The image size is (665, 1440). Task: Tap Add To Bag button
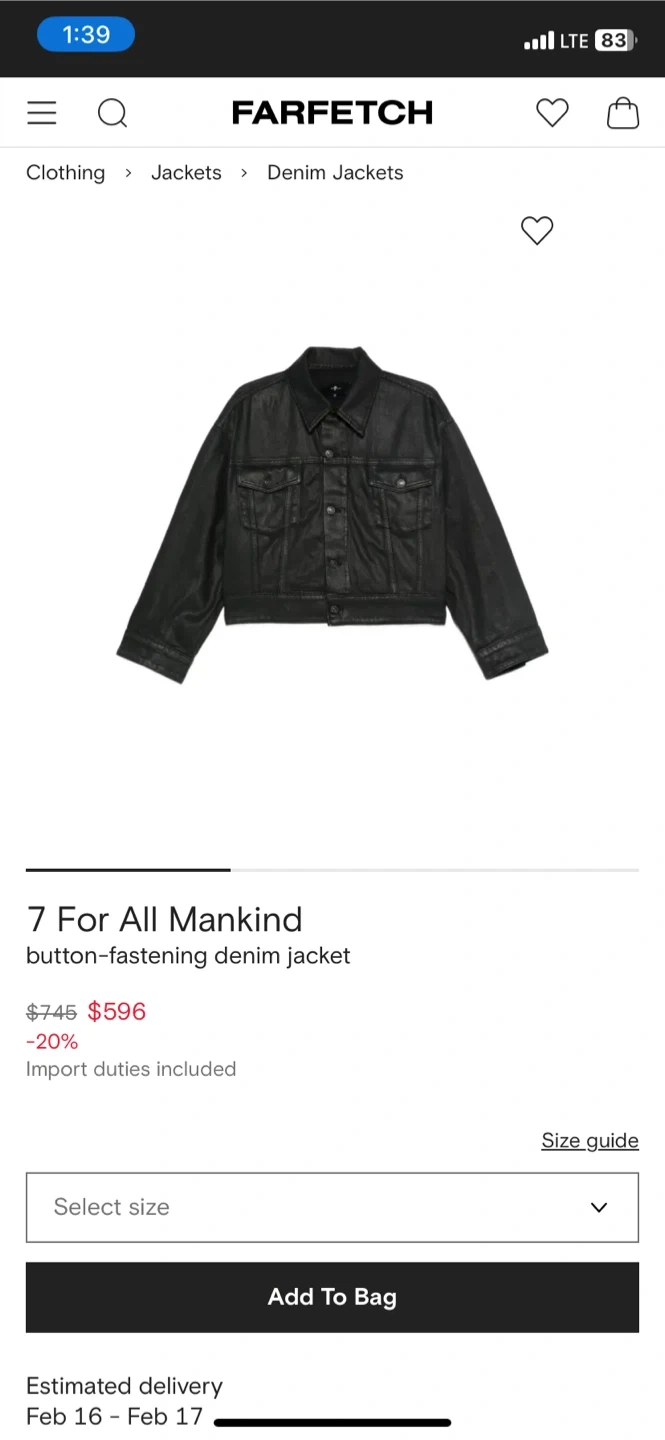(x=332, y=1297)
